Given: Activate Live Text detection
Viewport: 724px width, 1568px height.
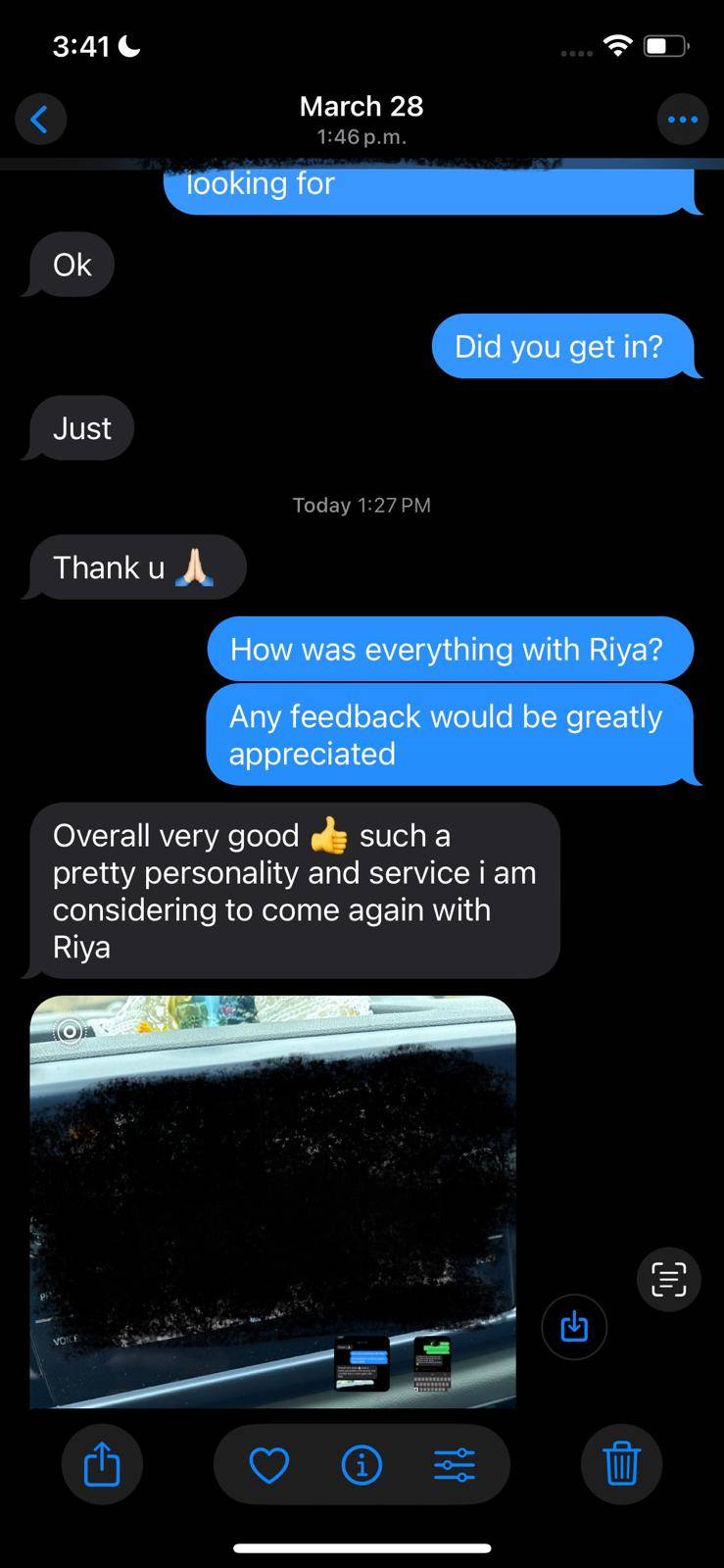Looking at the screenshot, I should pos(668,1279).
